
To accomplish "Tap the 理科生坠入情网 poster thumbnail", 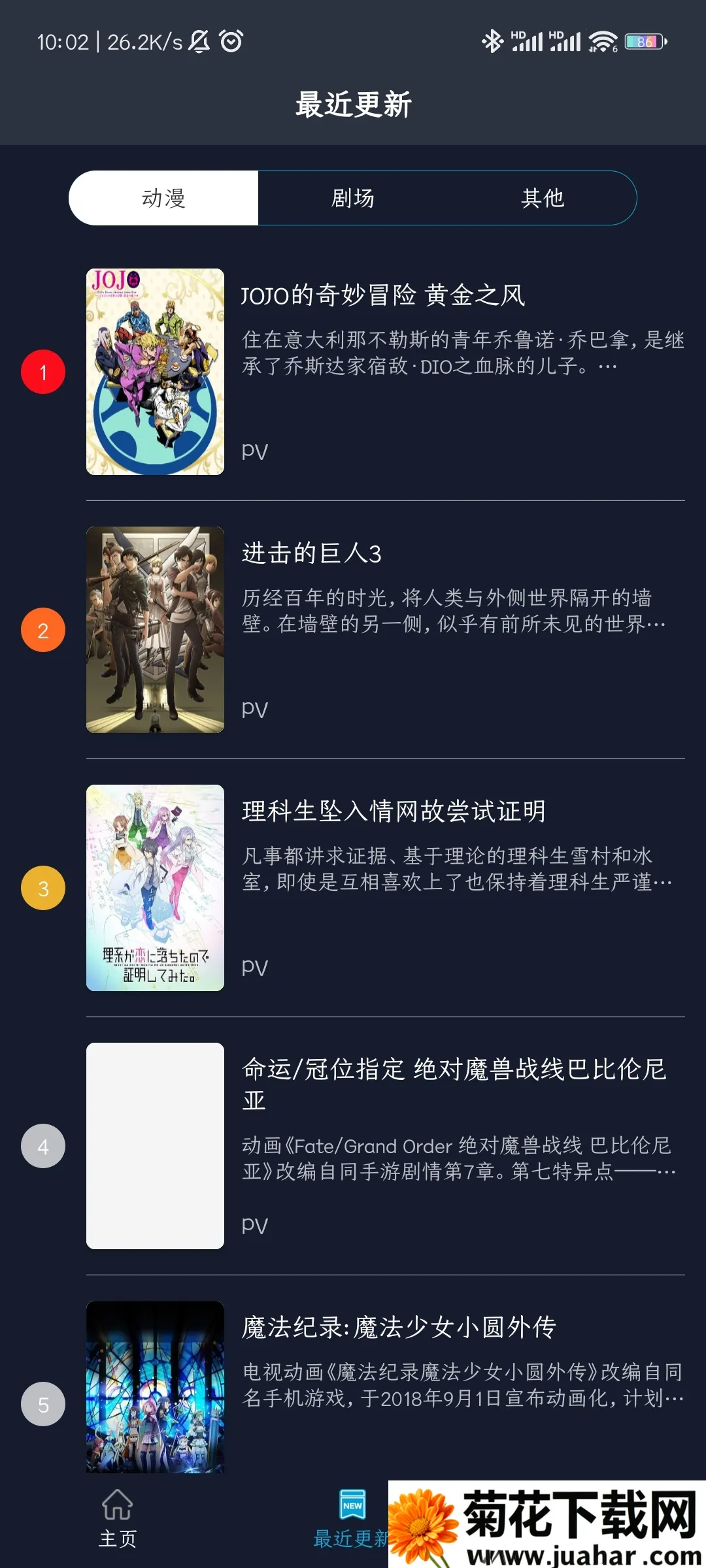I will click(154, 887).
